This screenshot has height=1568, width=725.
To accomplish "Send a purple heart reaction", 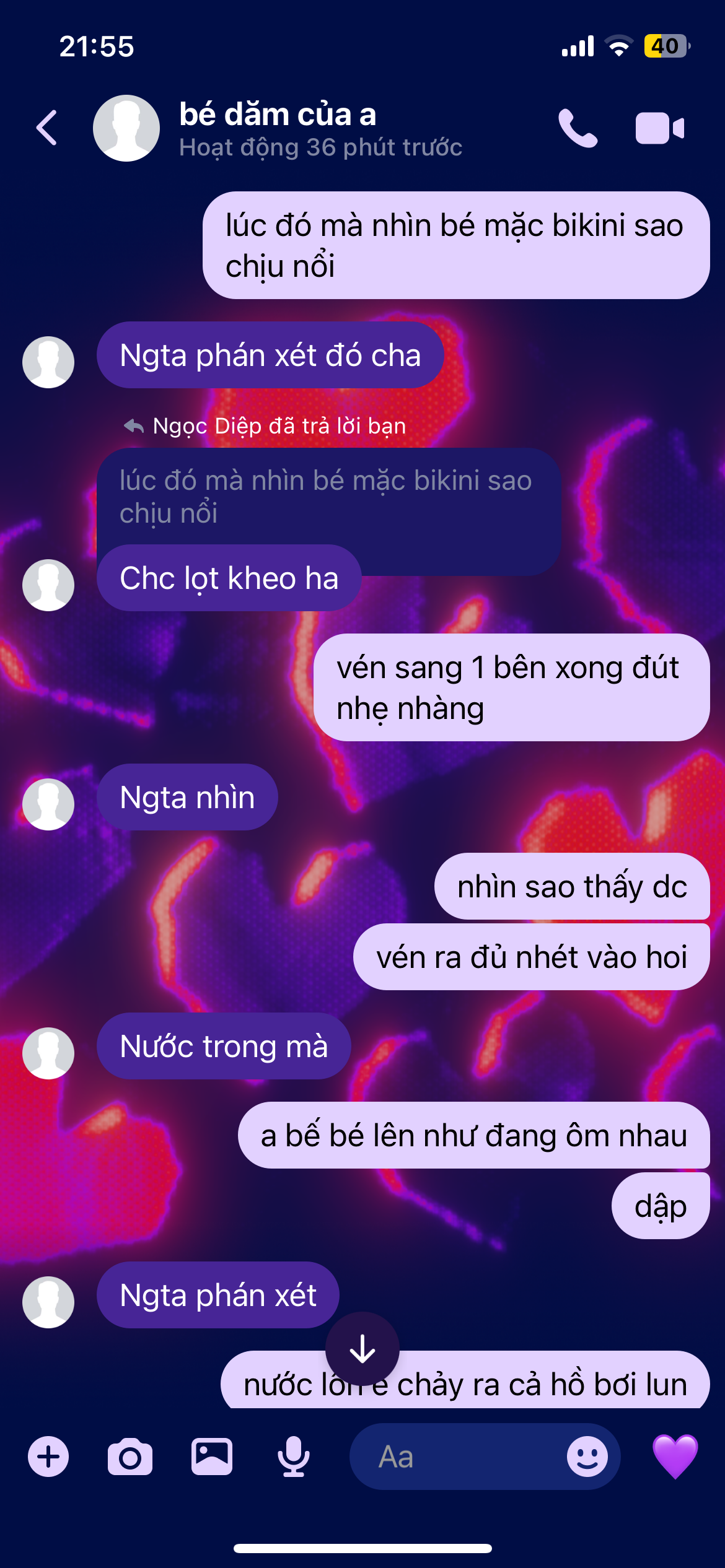I will pos(675,1457).
